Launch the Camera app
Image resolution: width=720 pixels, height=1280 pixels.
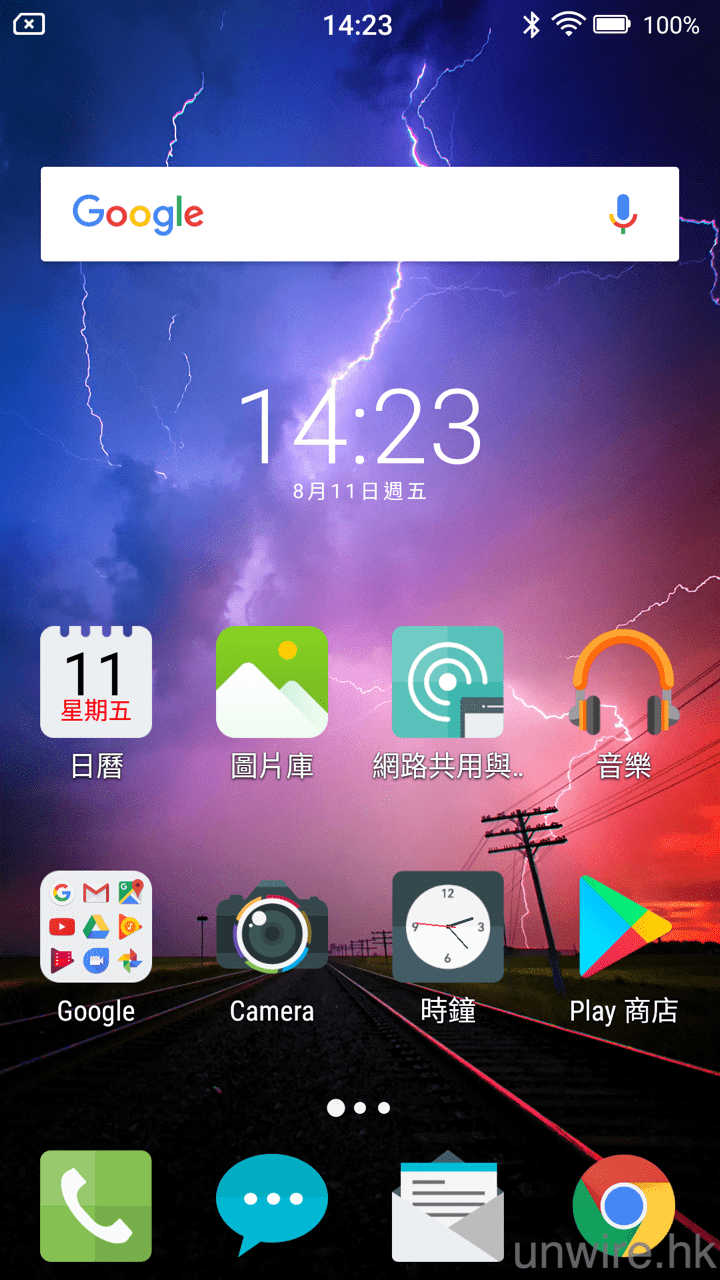272,927
